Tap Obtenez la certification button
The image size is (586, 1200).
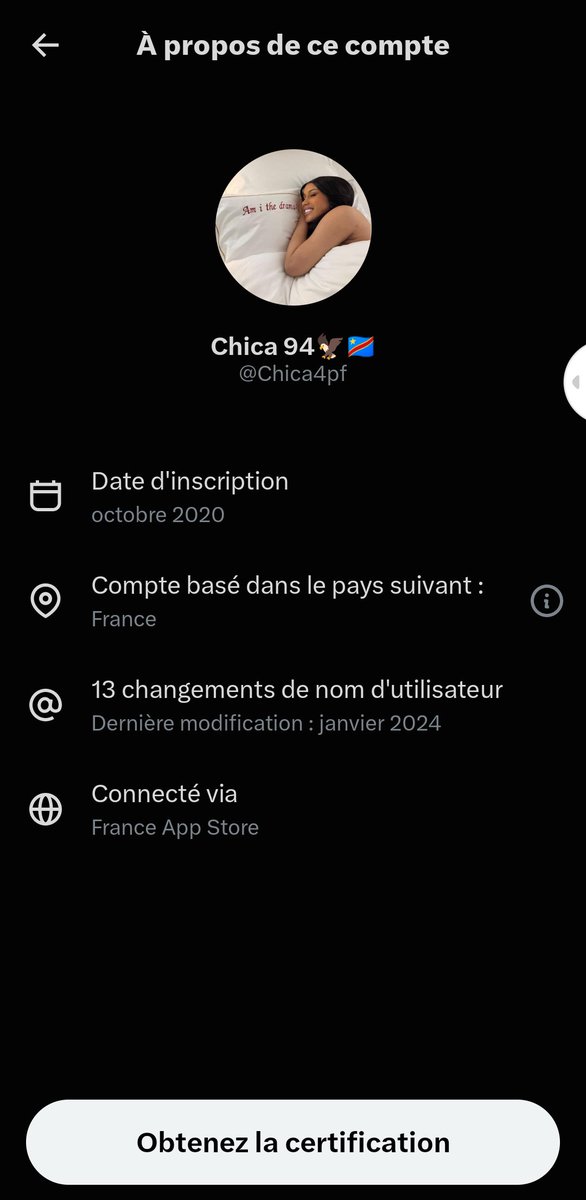[x=293, y=1142]
